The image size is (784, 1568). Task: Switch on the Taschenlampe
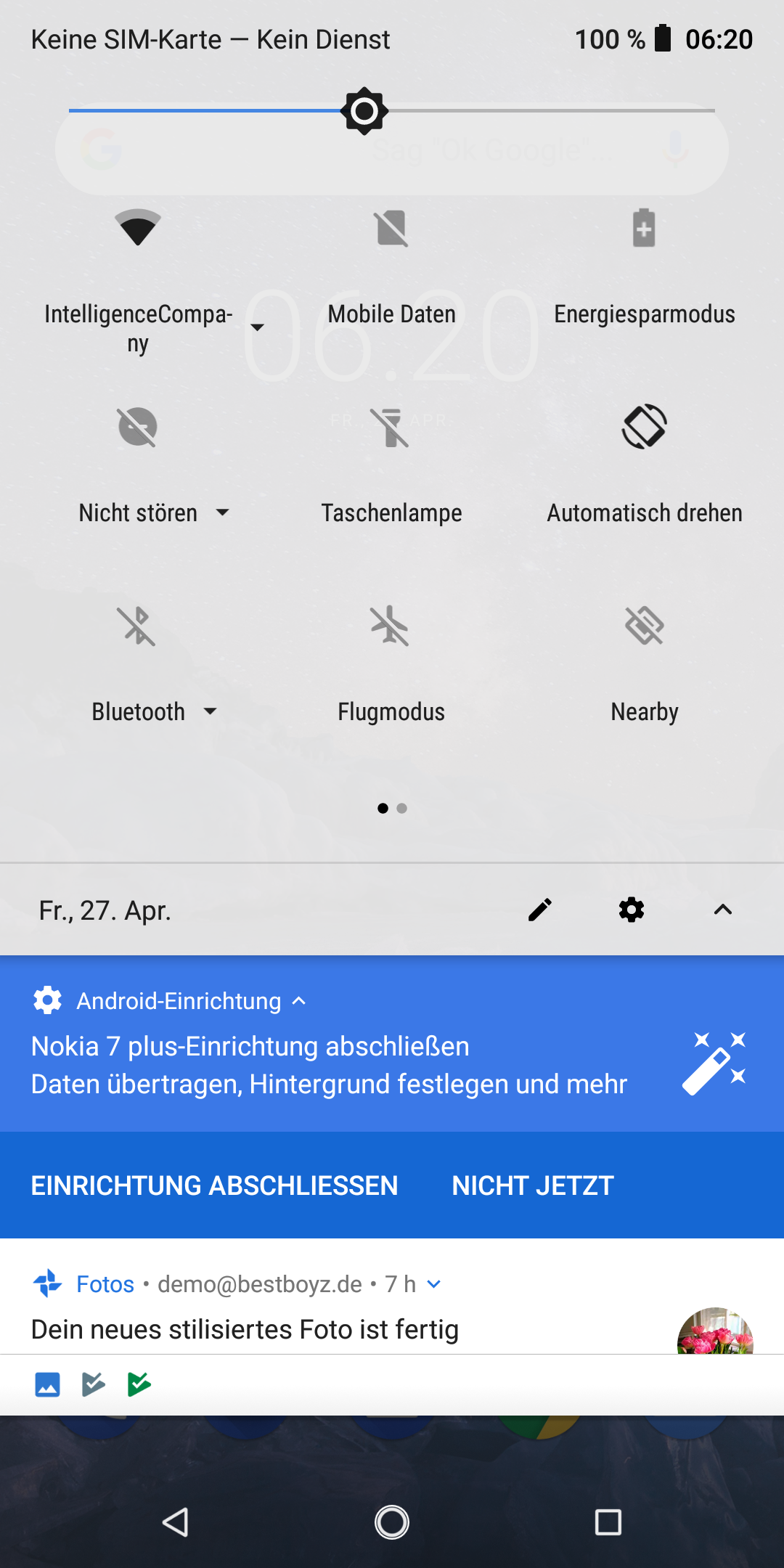[x=391, y=427]
